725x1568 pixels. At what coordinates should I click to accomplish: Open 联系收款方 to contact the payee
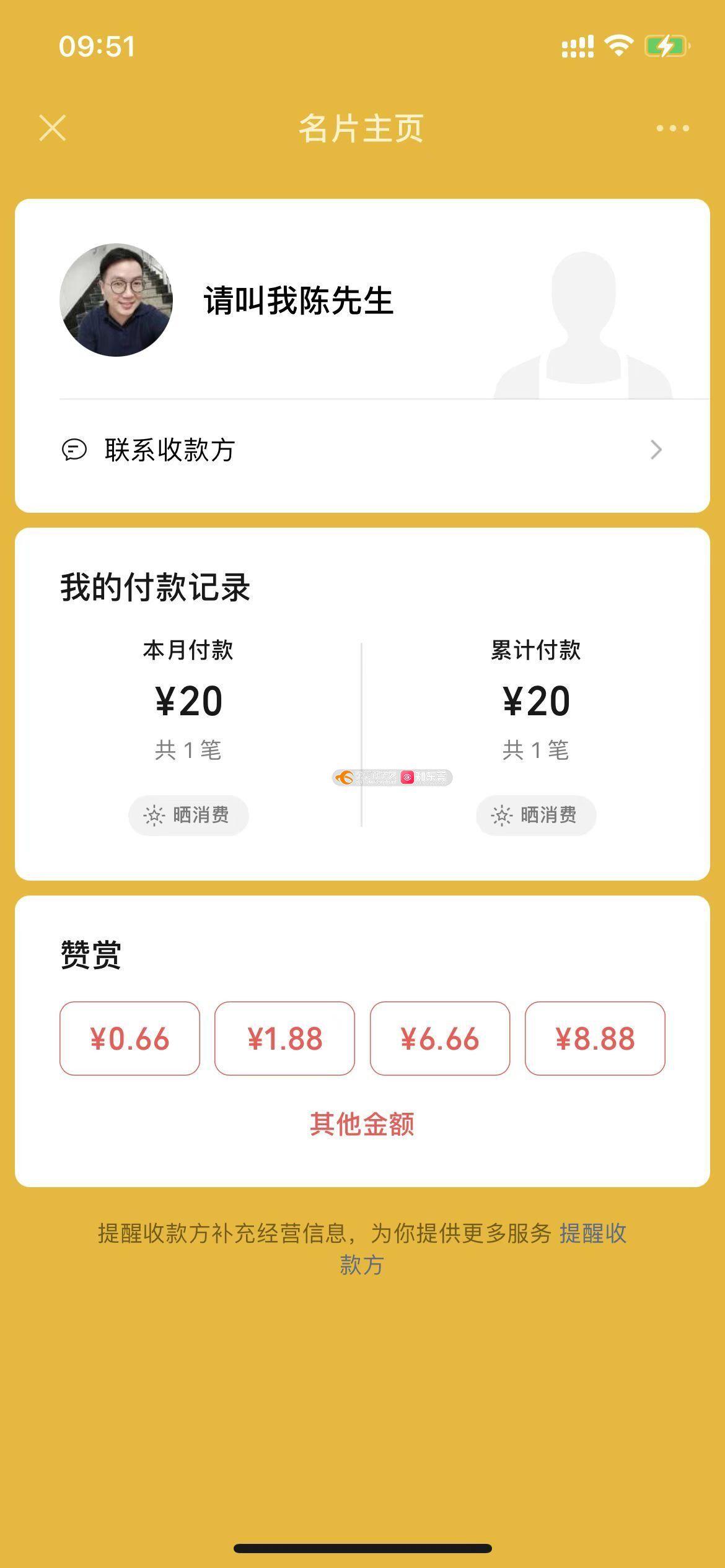click(362, 450)
